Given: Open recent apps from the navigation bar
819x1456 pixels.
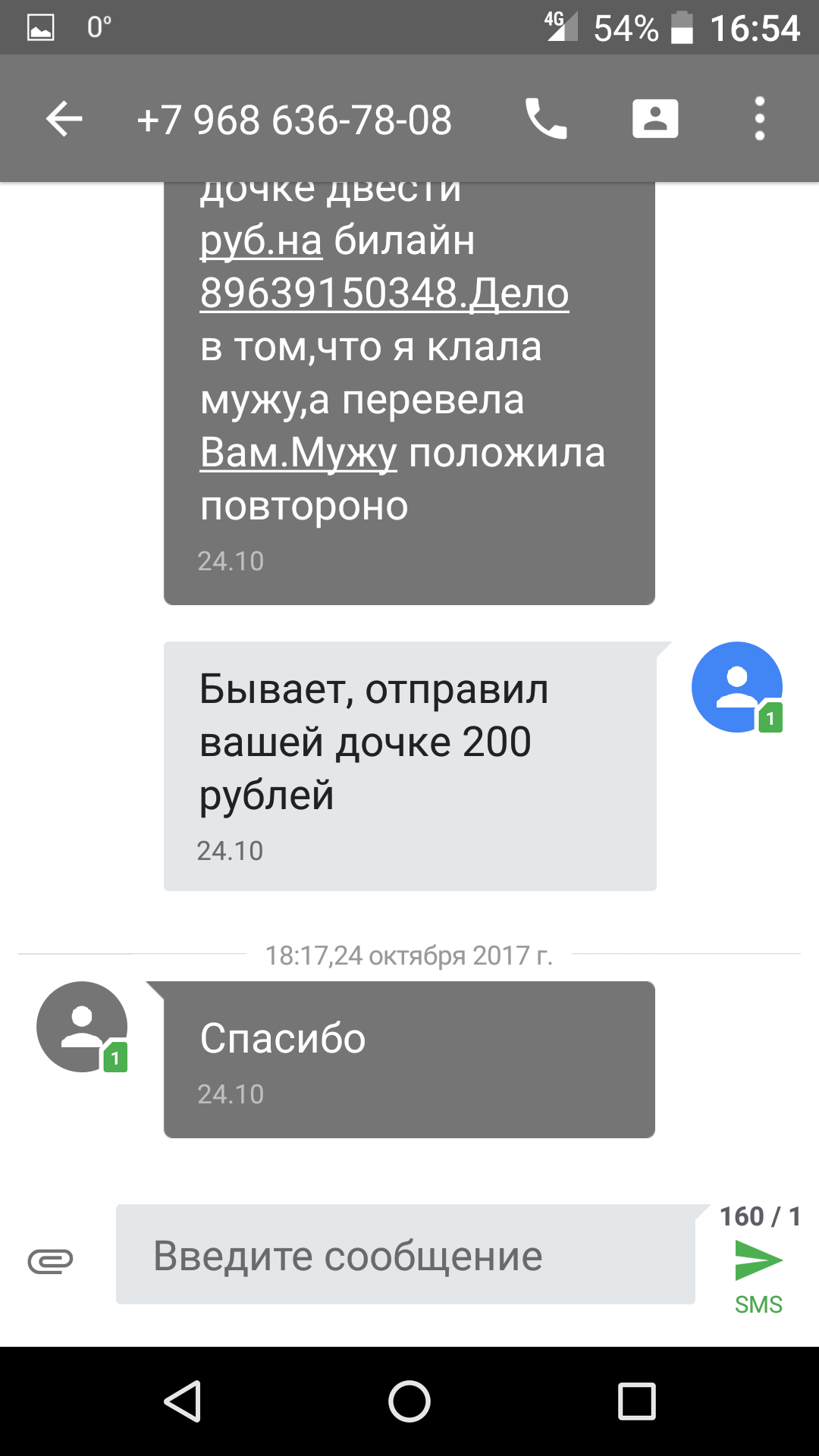Looking at the screenshot, I should [x=636, y=1401].
